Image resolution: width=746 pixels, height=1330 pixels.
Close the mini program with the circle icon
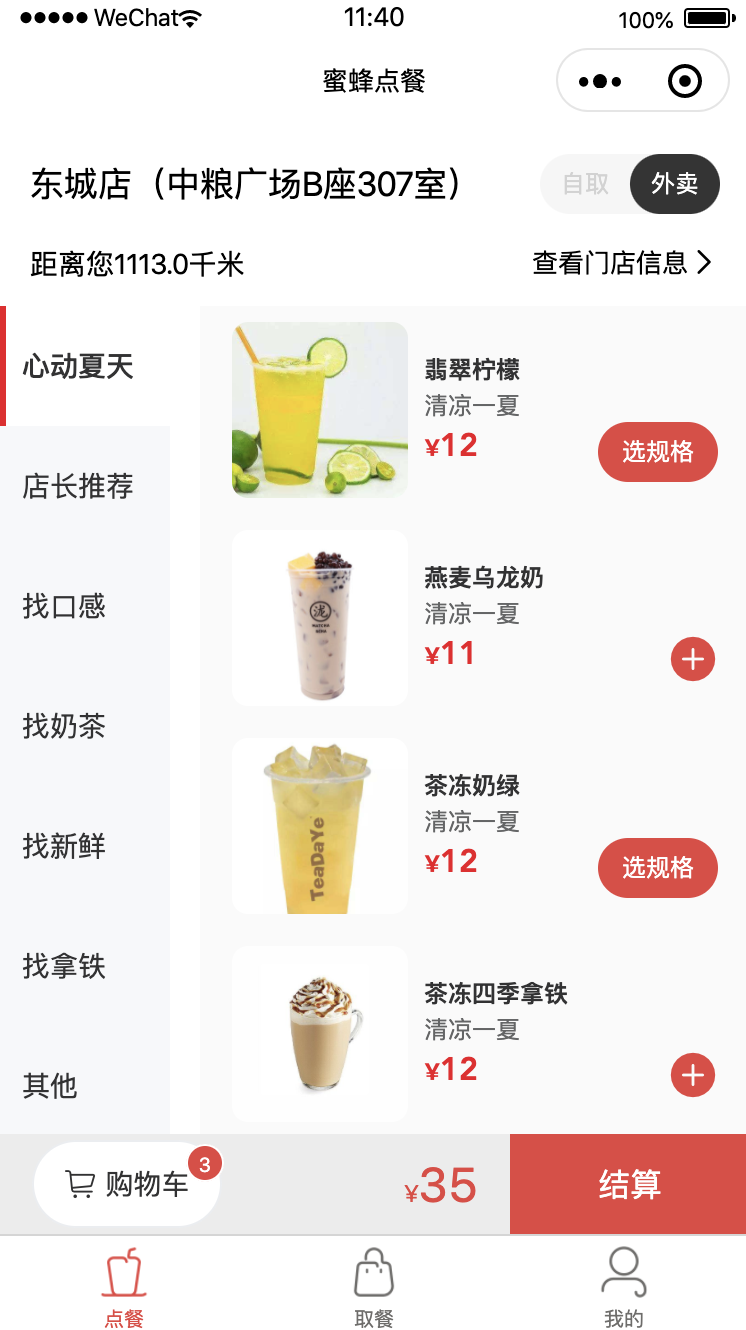pyautogui.click(x=685, y=81)
